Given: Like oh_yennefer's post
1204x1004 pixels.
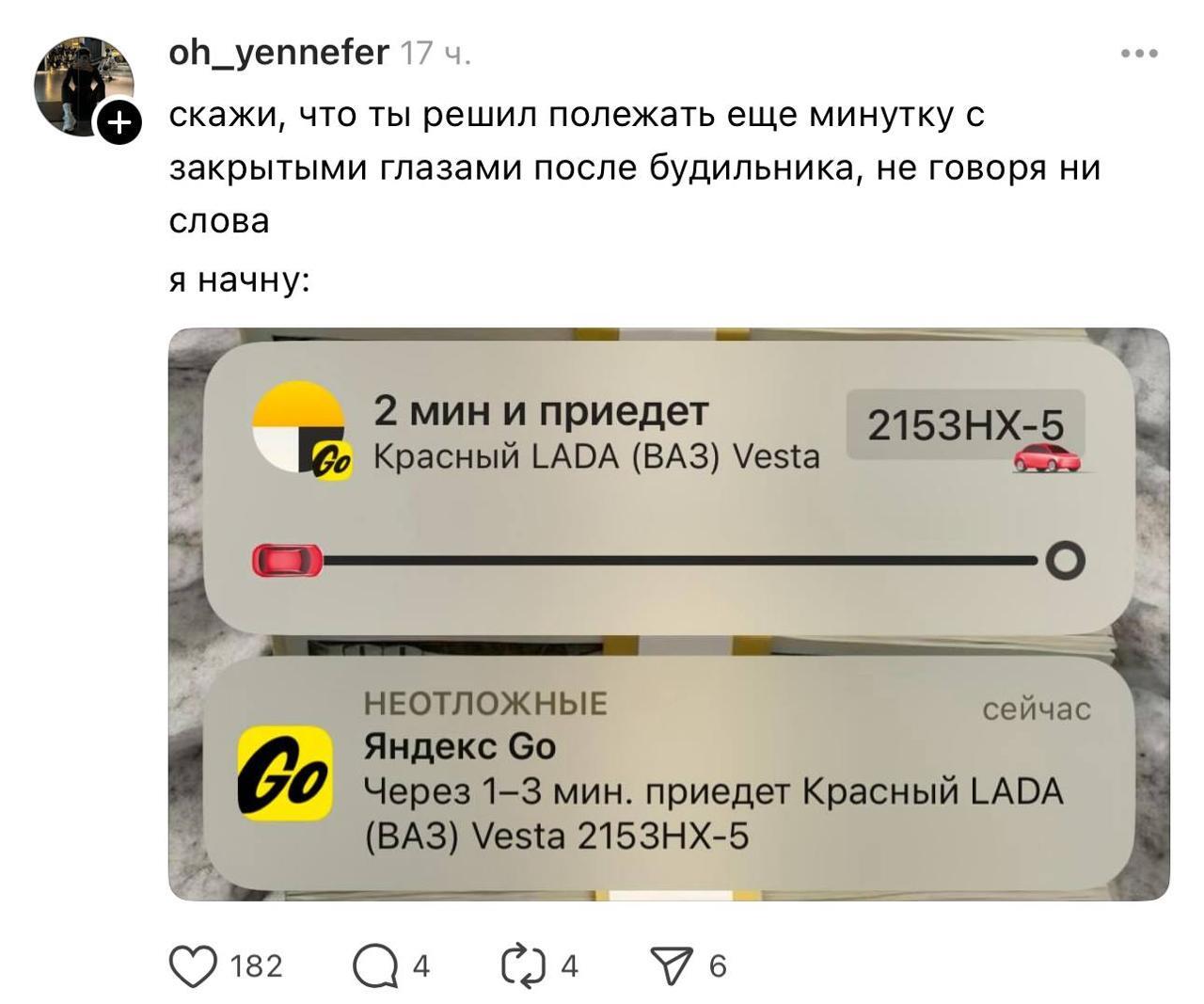Looking at the screenshot, I should pos(193,966).
